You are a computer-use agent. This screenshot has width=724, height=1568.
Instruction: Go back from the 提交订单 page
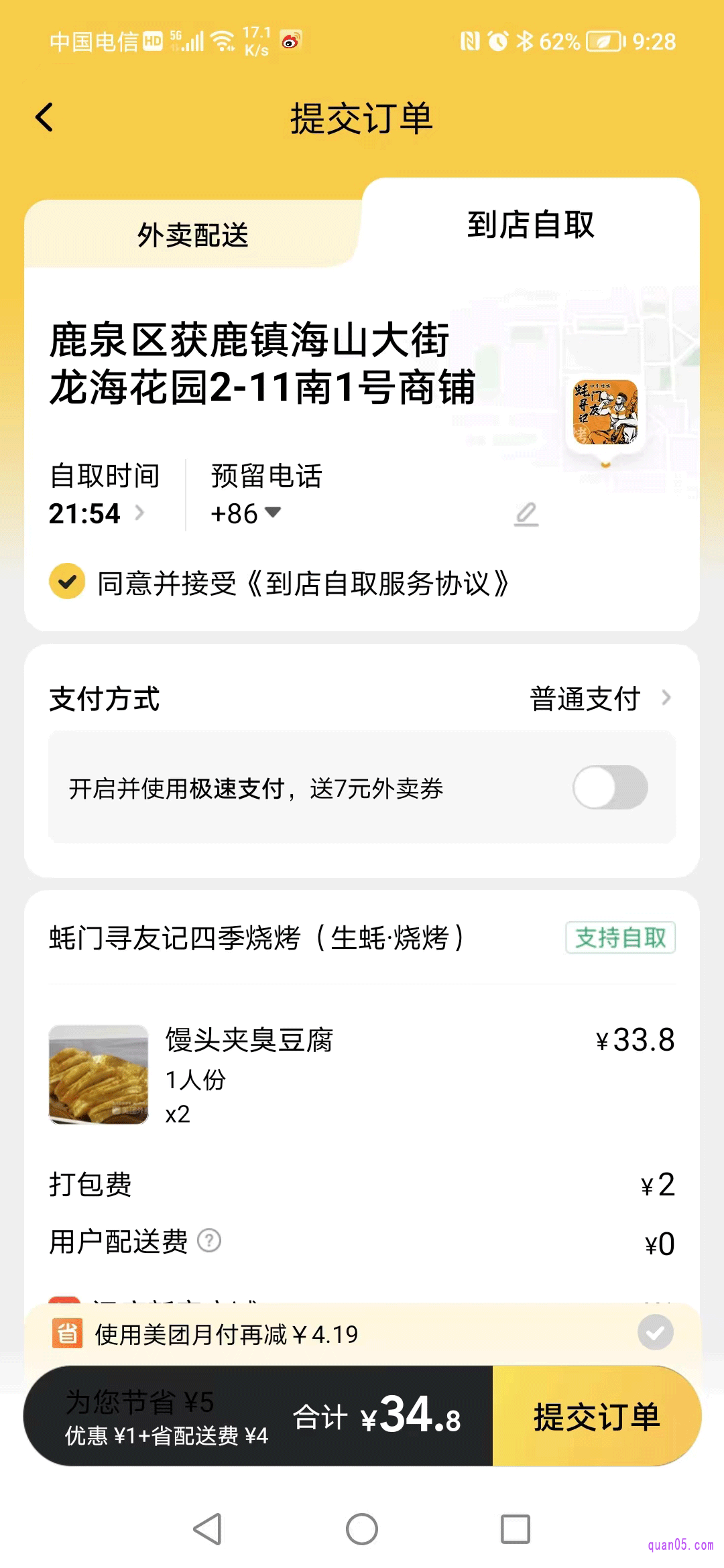click(44, 118)
